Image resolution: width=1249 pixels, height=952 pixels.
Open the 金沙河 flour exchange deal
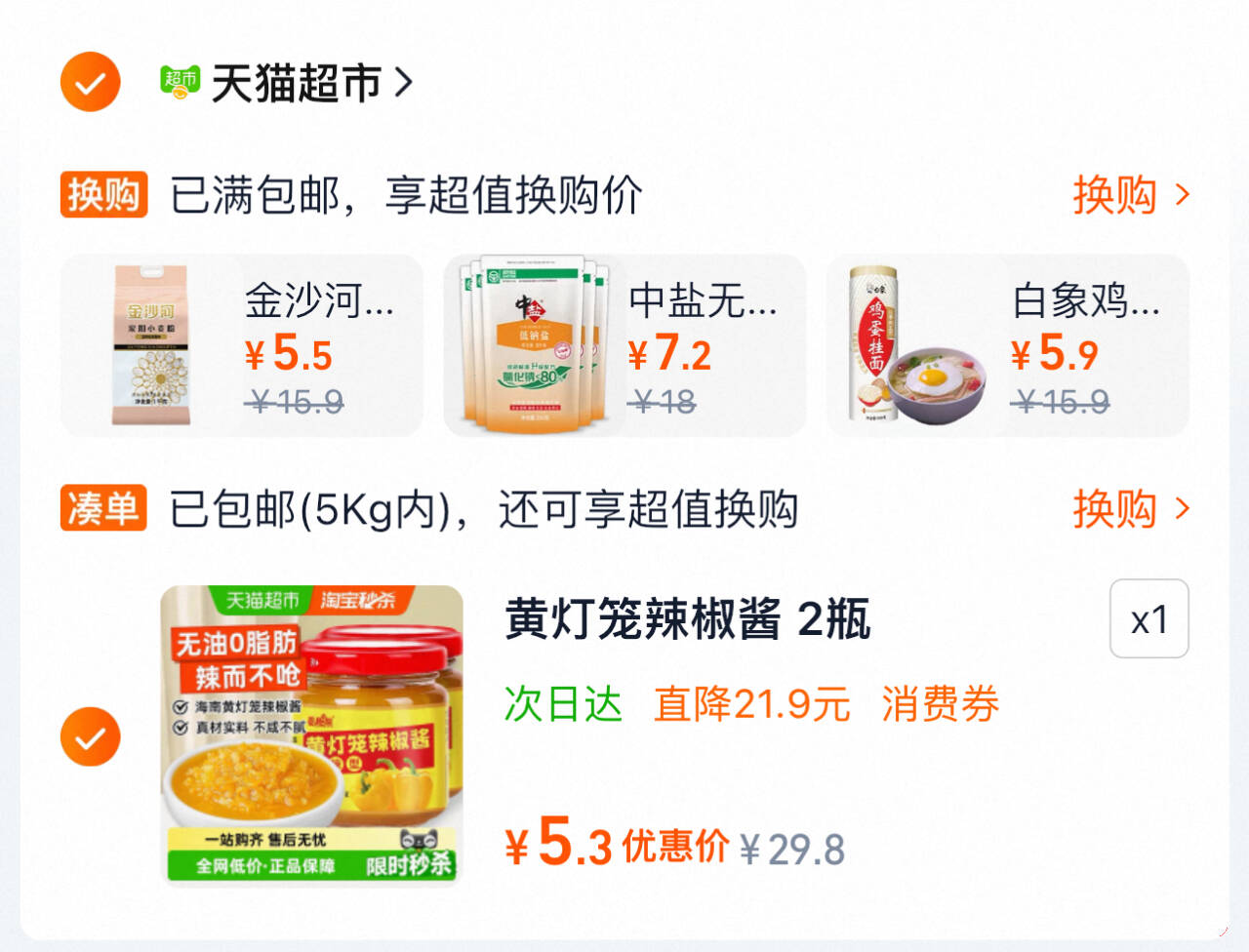tap(242, 345)
